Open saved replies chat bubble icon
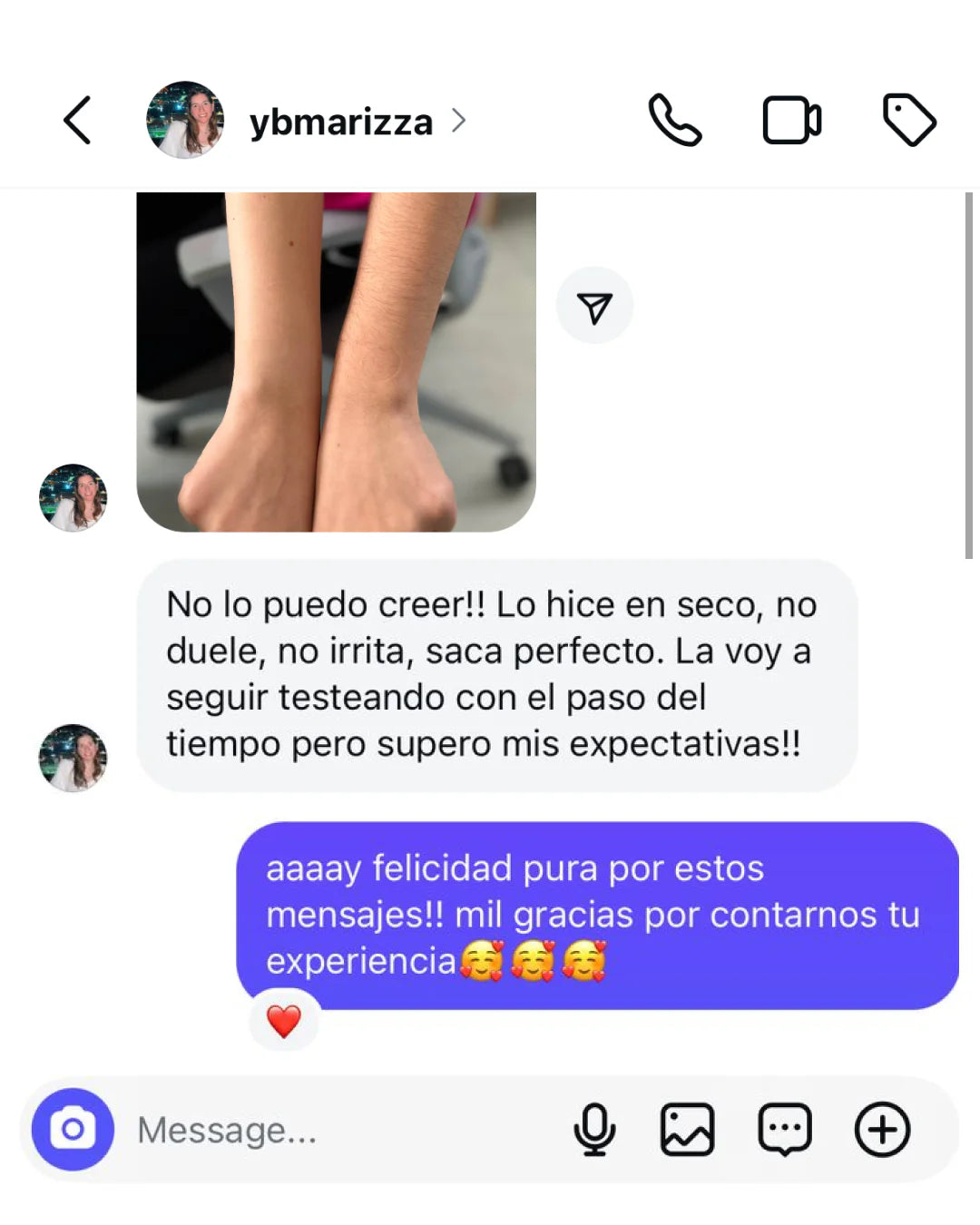980x1225 pixels. (784, 1130)
